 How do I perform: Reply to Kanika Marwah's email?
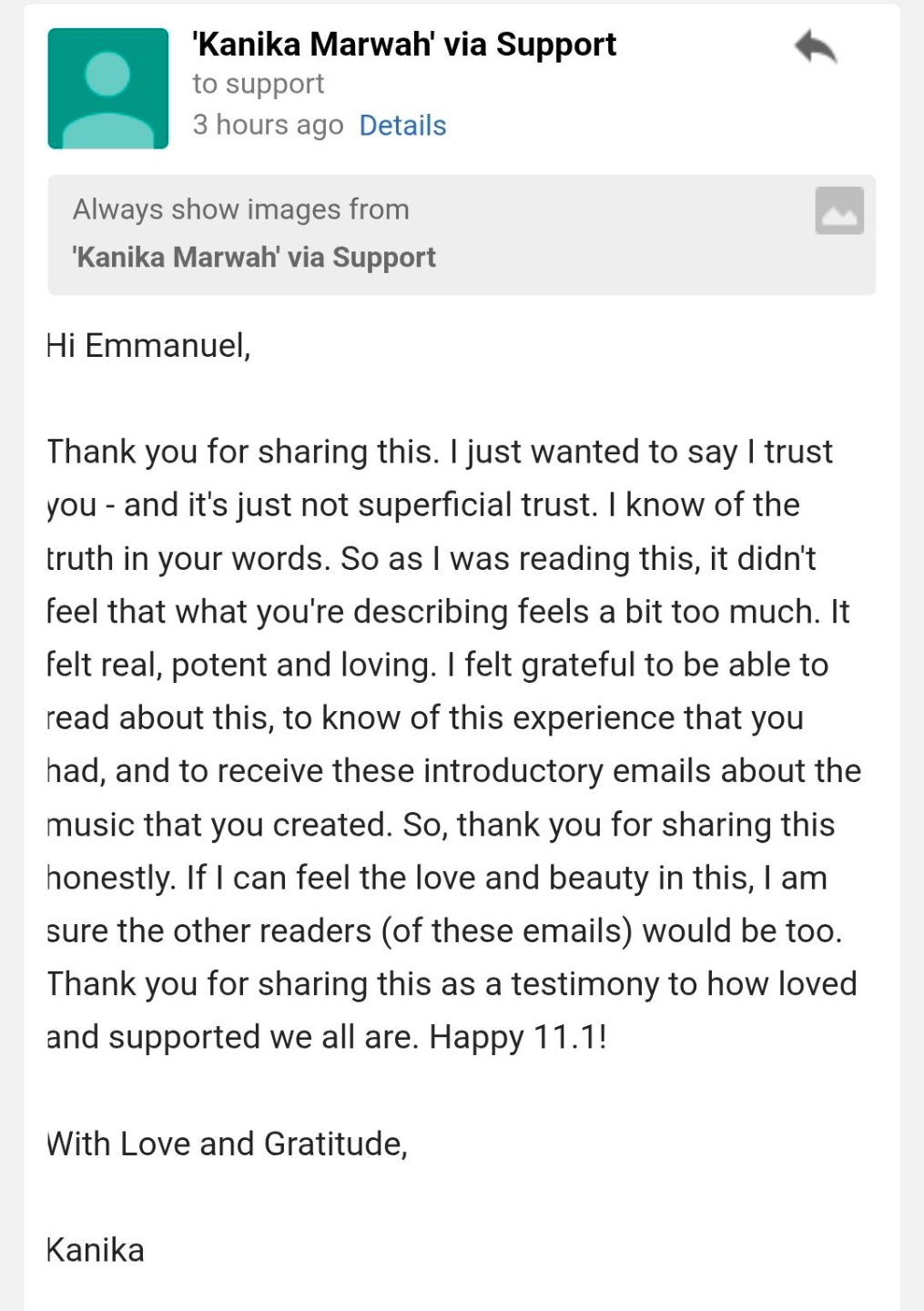(x=815, y=47)
